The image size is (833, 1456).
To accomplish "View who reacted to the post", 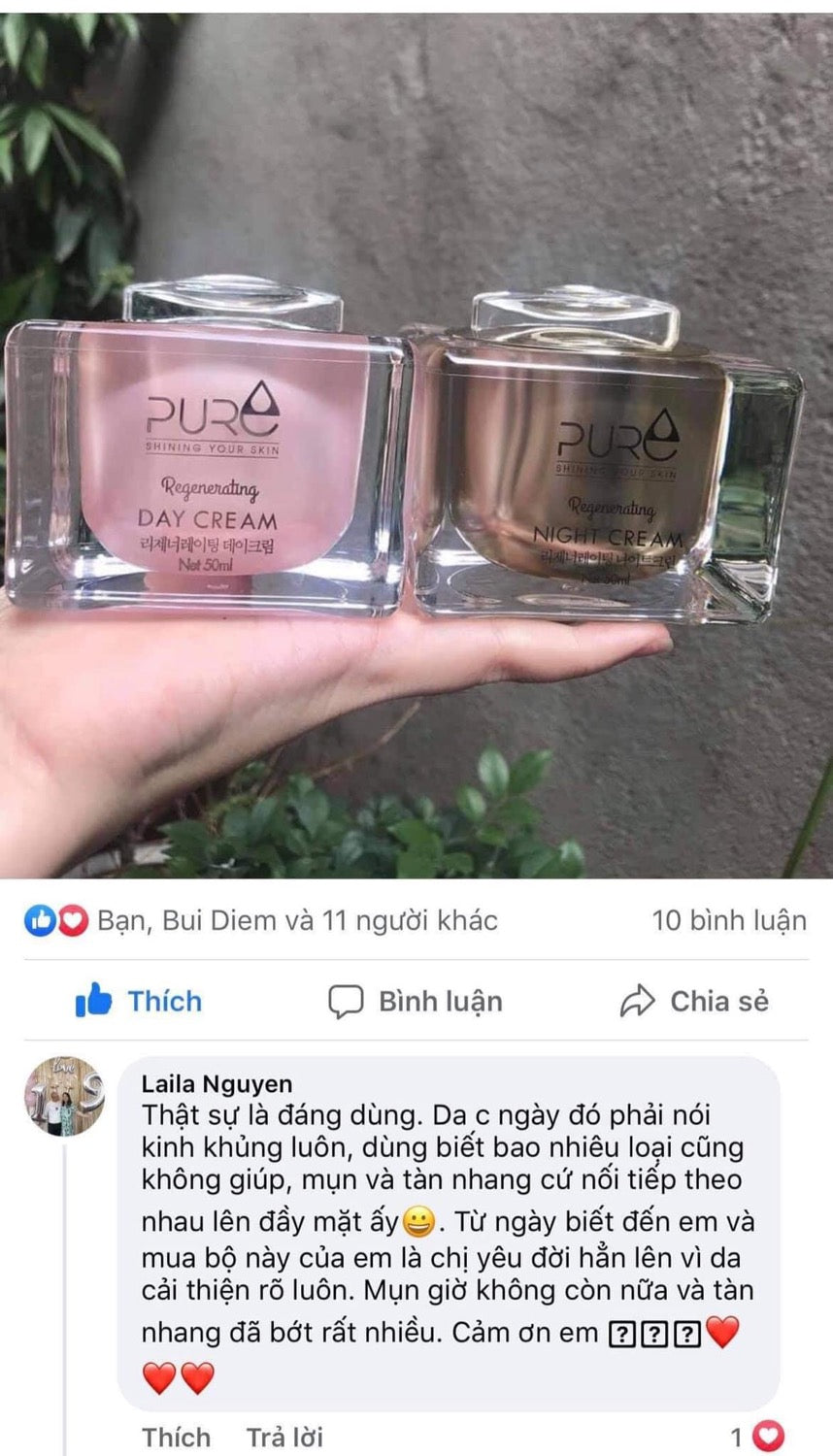I will (x=262, y=920).
